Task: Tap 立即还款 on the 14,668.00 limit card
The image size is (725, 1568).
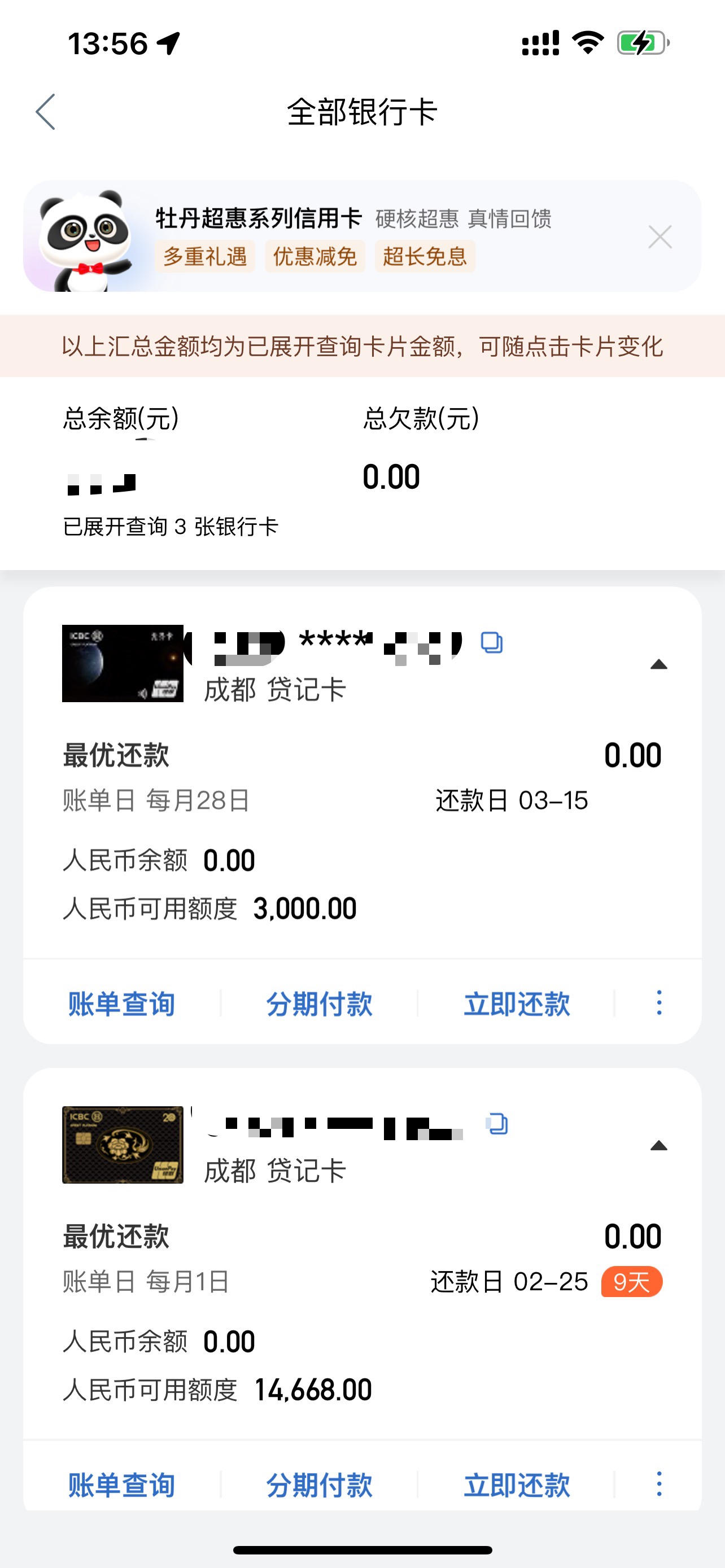Action: (517, 1484)
